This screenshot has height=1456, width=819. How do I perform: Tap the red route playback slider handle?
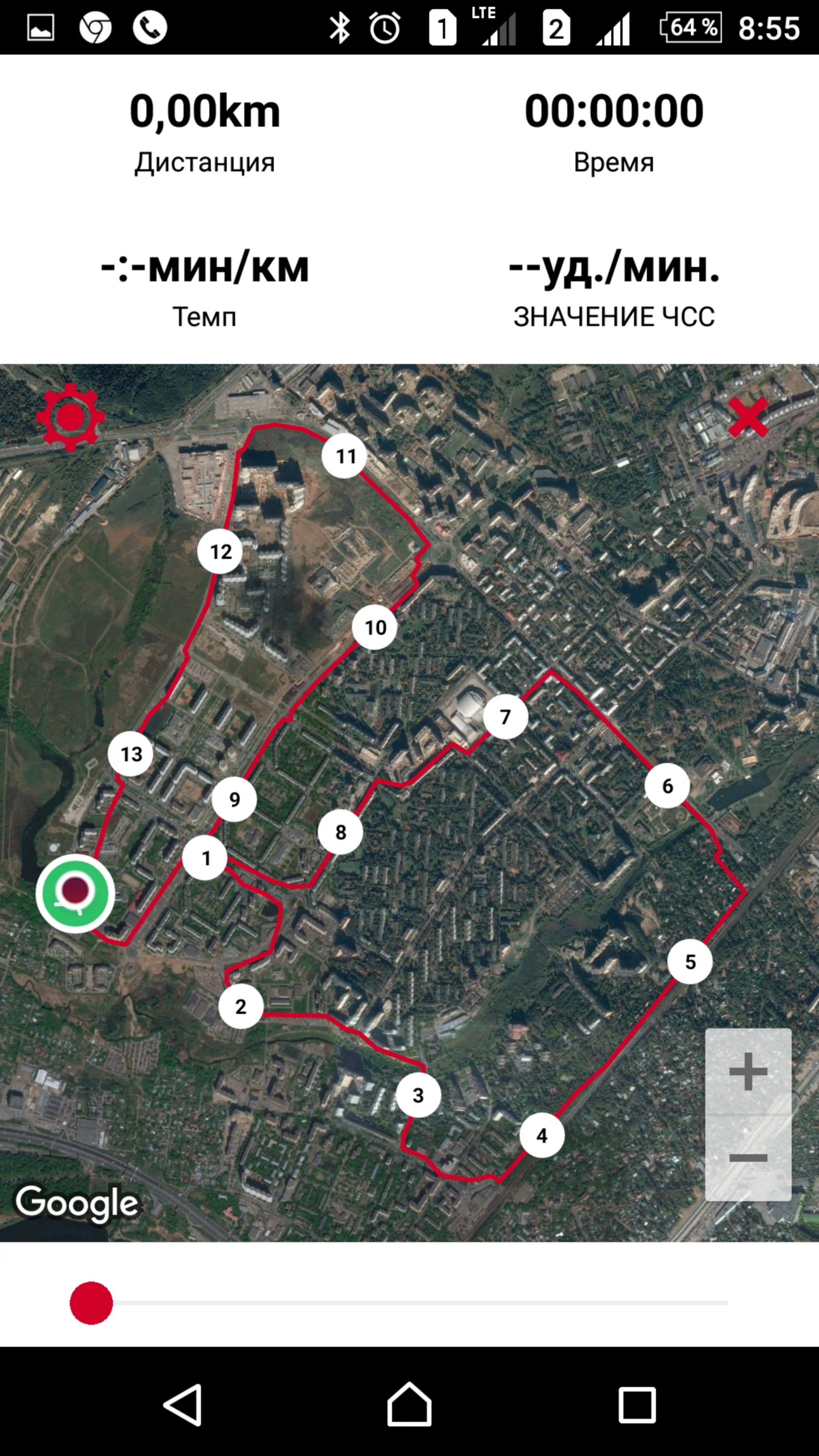coord(91,1303)
